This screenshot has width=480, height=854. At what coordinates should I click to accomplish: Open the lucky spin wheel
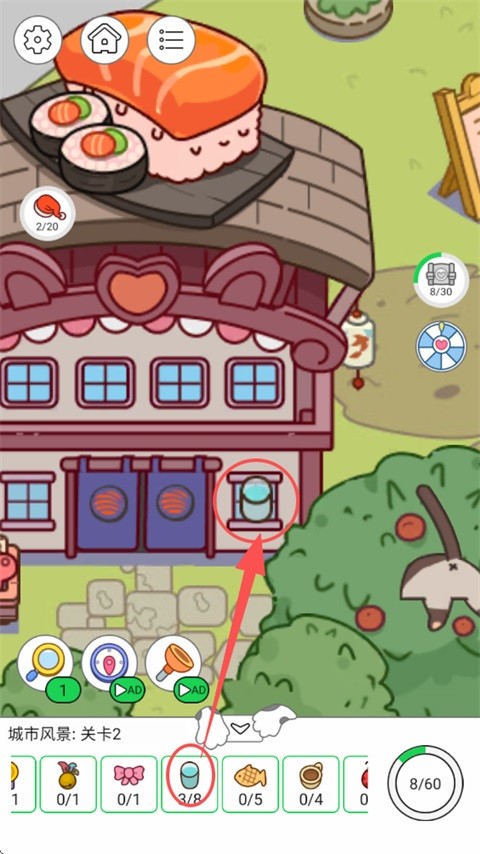441,347
